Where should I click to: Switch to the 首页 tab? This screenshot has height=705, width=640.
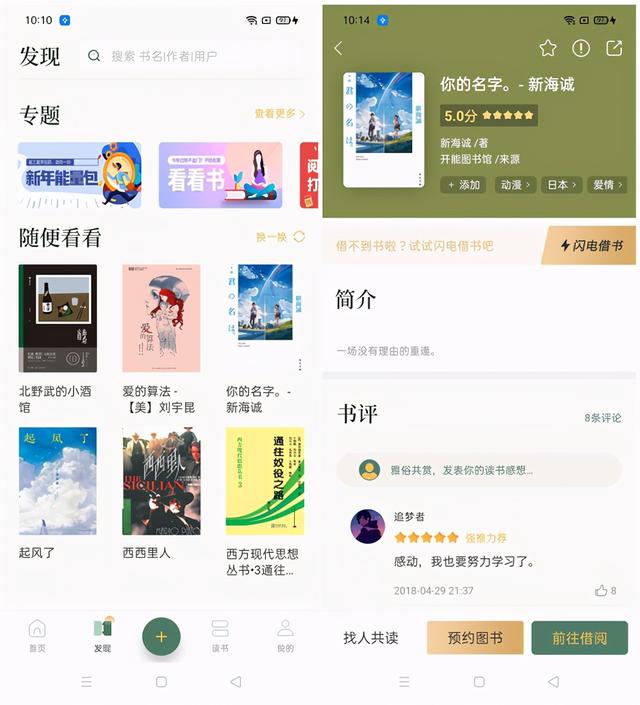coord(37,635)
